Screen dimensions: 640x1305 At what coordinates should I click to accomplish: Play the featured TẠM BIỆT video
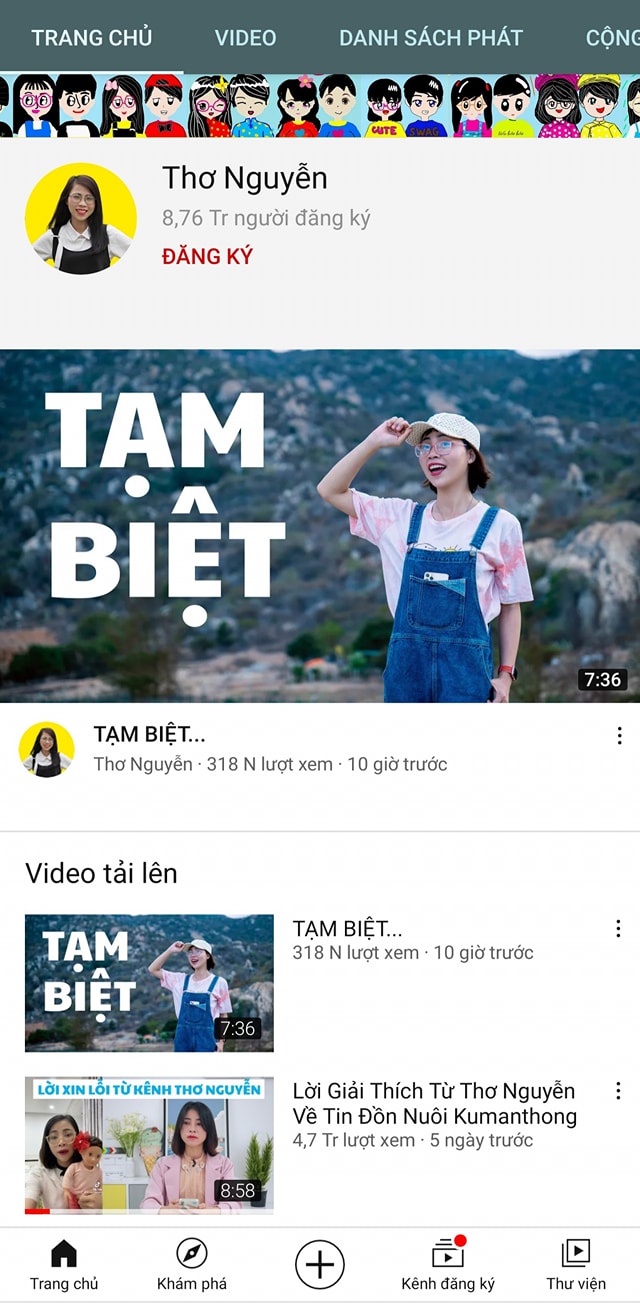[320, 525]
